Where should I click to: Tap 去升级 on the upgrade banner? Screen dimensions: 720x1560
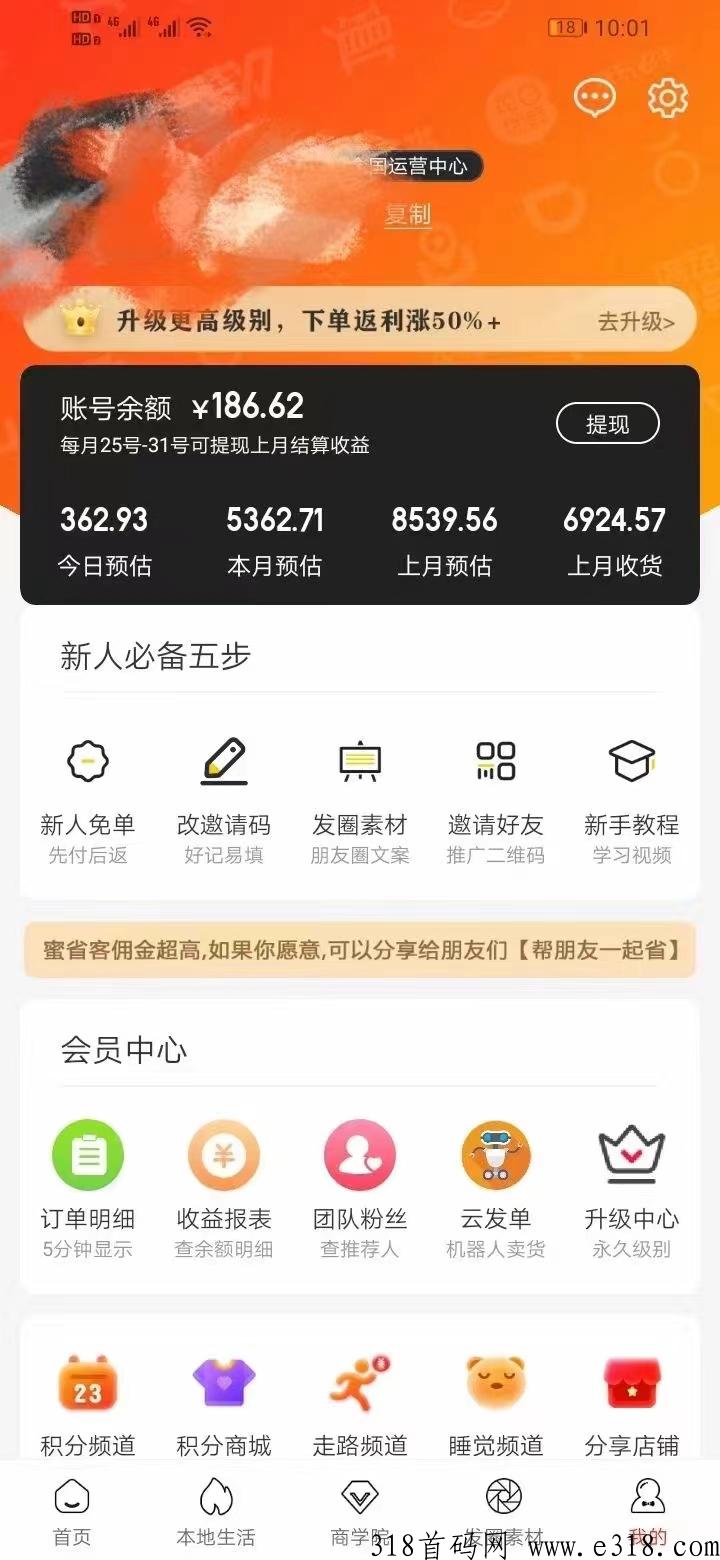[x=636, y=321]
